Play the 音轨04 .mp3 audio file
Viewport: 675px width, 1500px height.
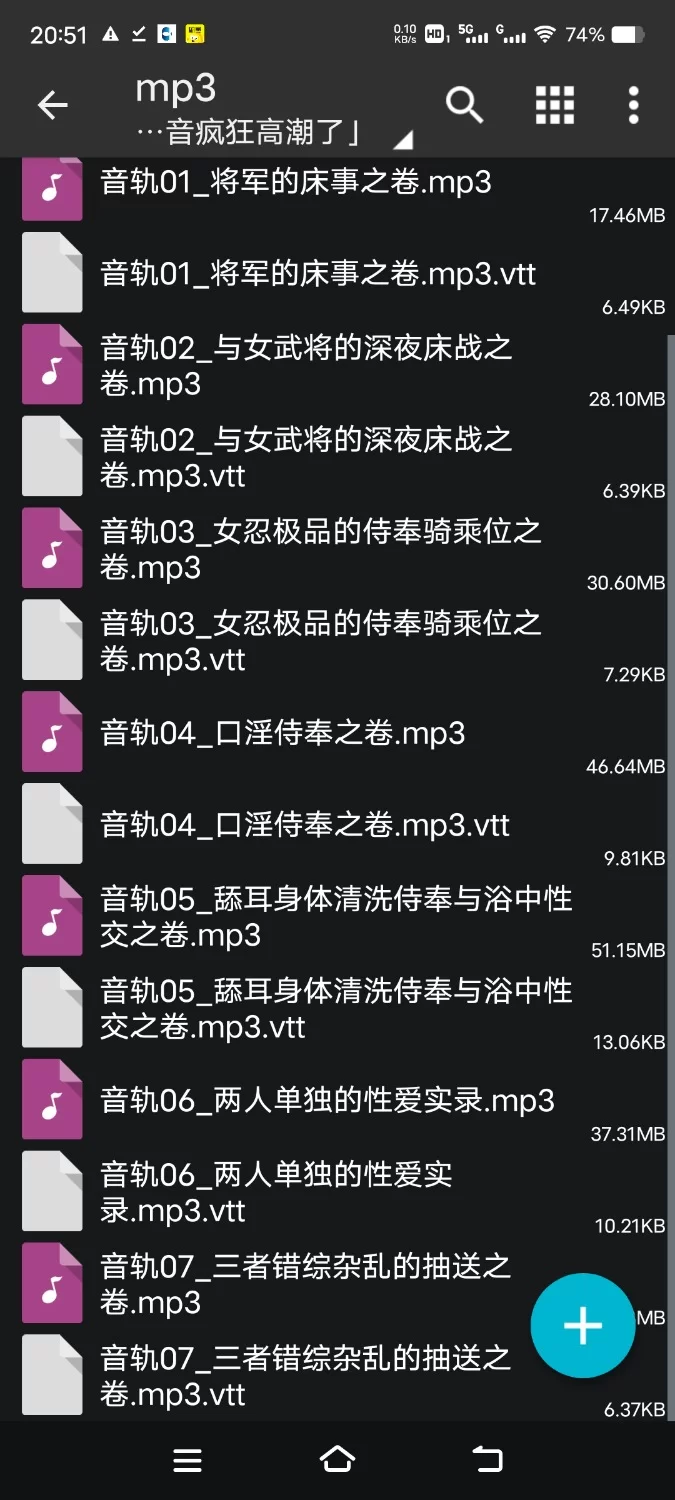click(x=282, y=734)
